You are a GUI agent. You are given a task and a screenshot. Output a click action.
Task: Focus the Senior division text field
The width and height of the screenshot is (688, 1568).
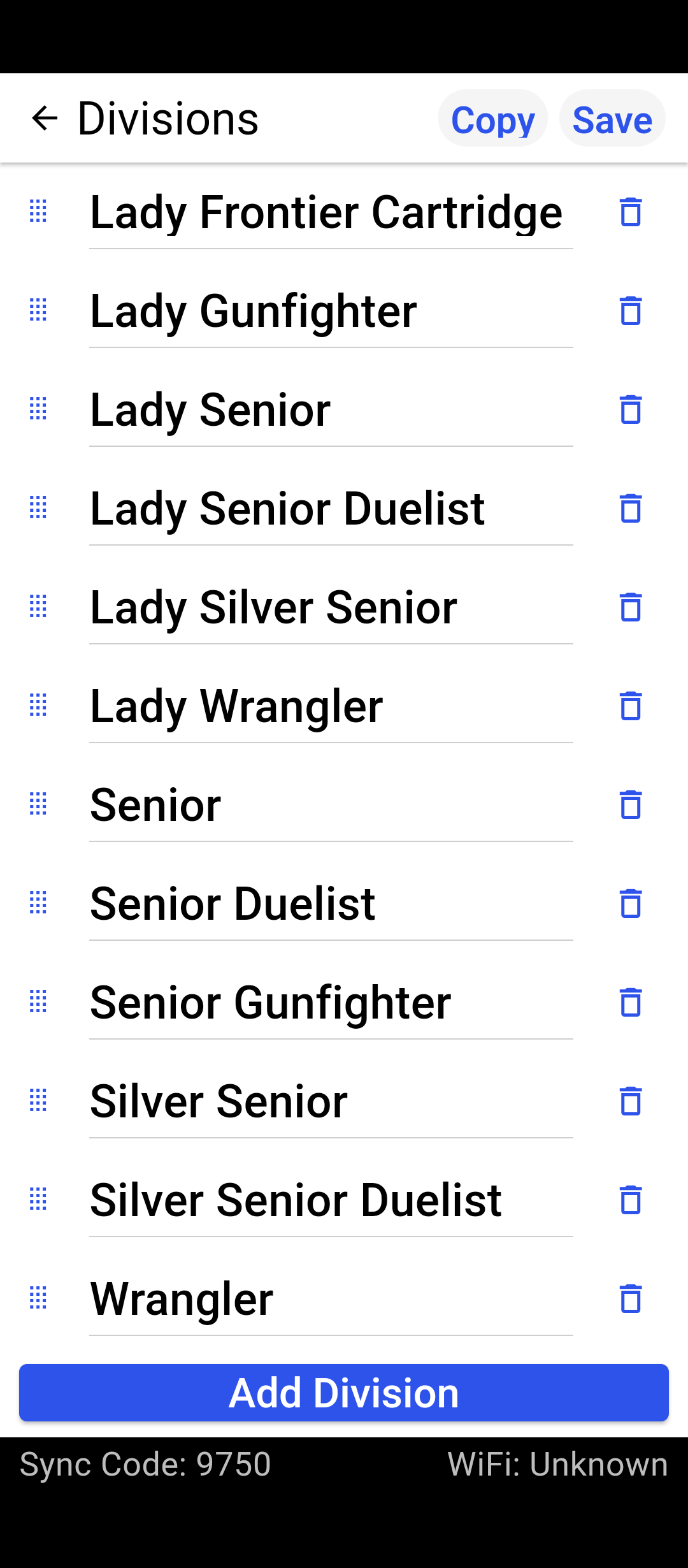(330, 805)
